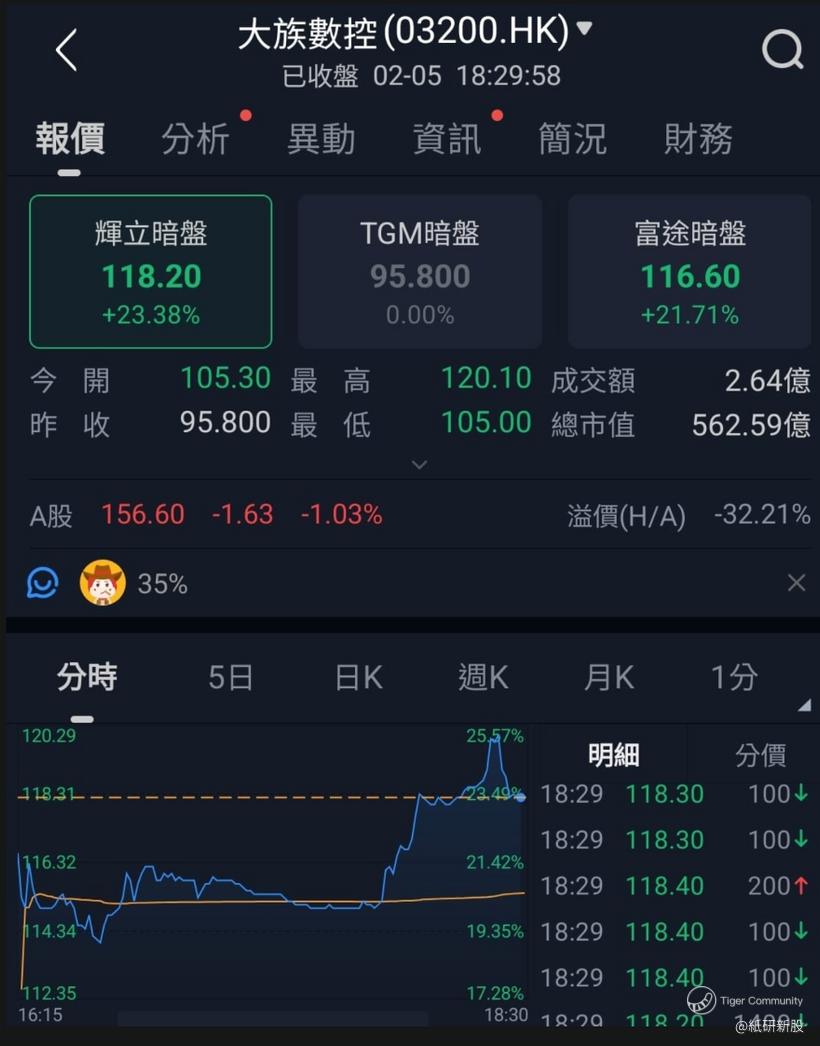The image size is (820, 1046).
Task: Select the 輝立暗盤 quote card
Action: (x=151, y=271)
